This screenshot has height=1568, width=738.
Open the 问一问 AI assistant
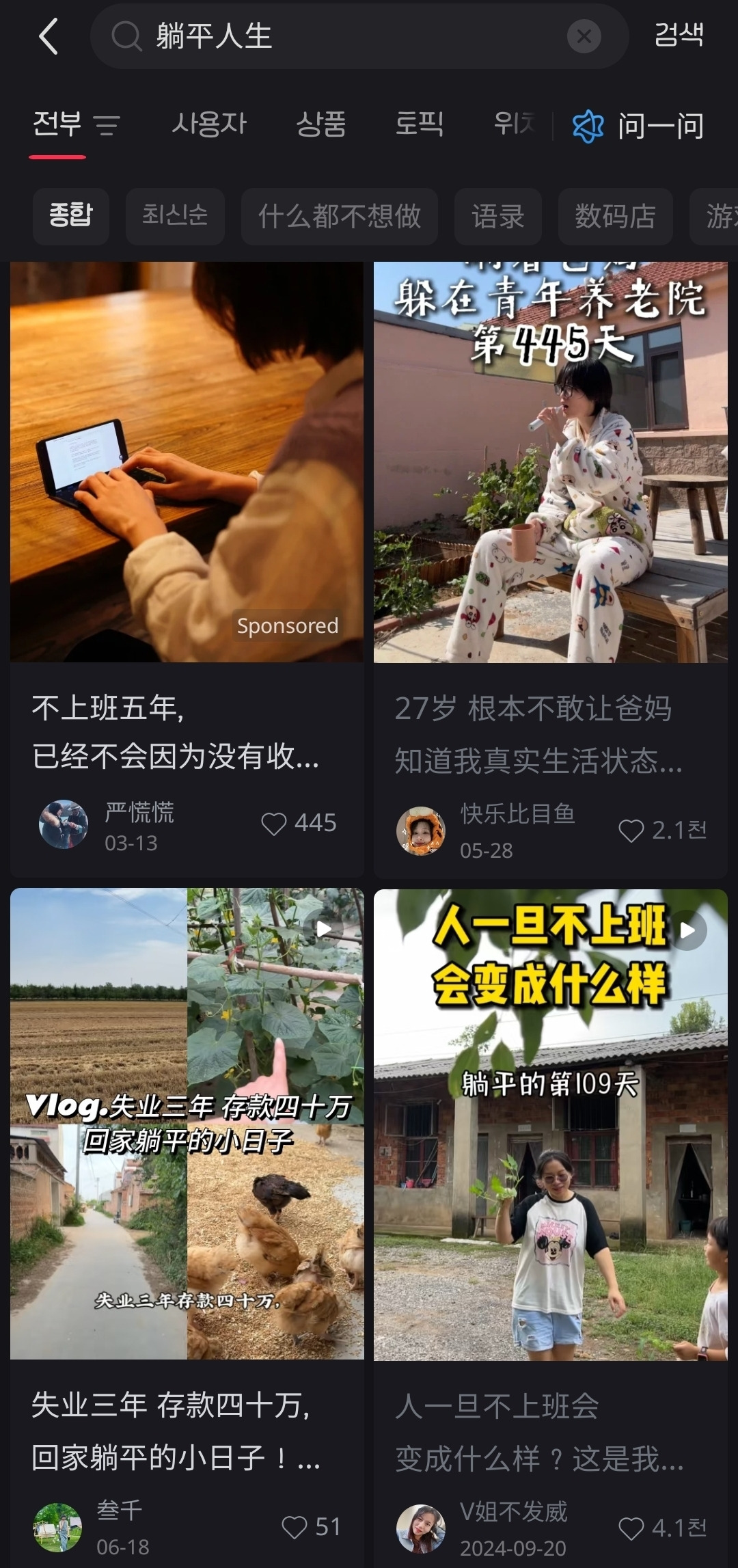[639, 126]
